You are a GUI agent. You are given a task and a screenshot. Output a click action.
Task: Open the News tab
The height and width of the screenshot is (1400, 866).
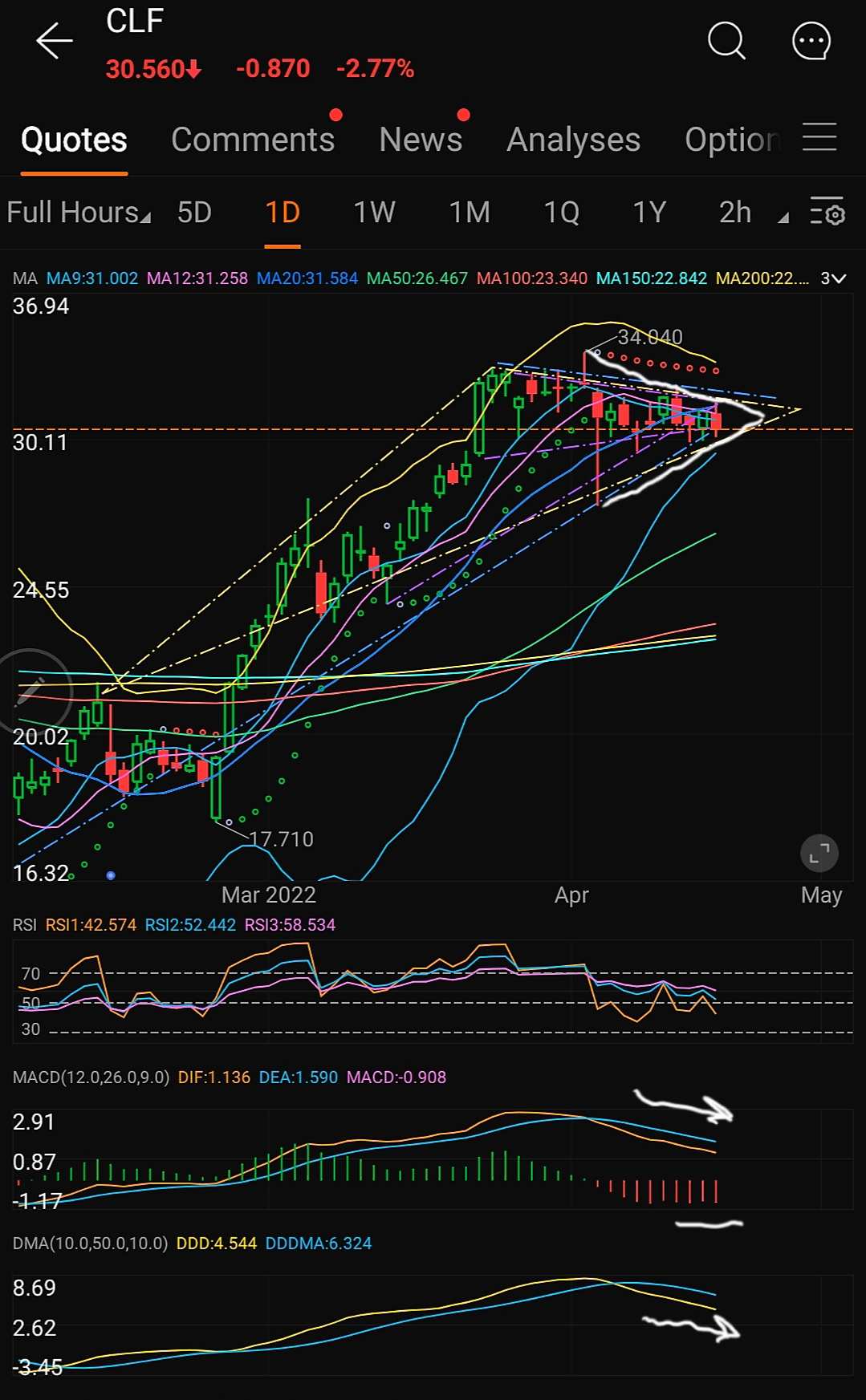421,140
